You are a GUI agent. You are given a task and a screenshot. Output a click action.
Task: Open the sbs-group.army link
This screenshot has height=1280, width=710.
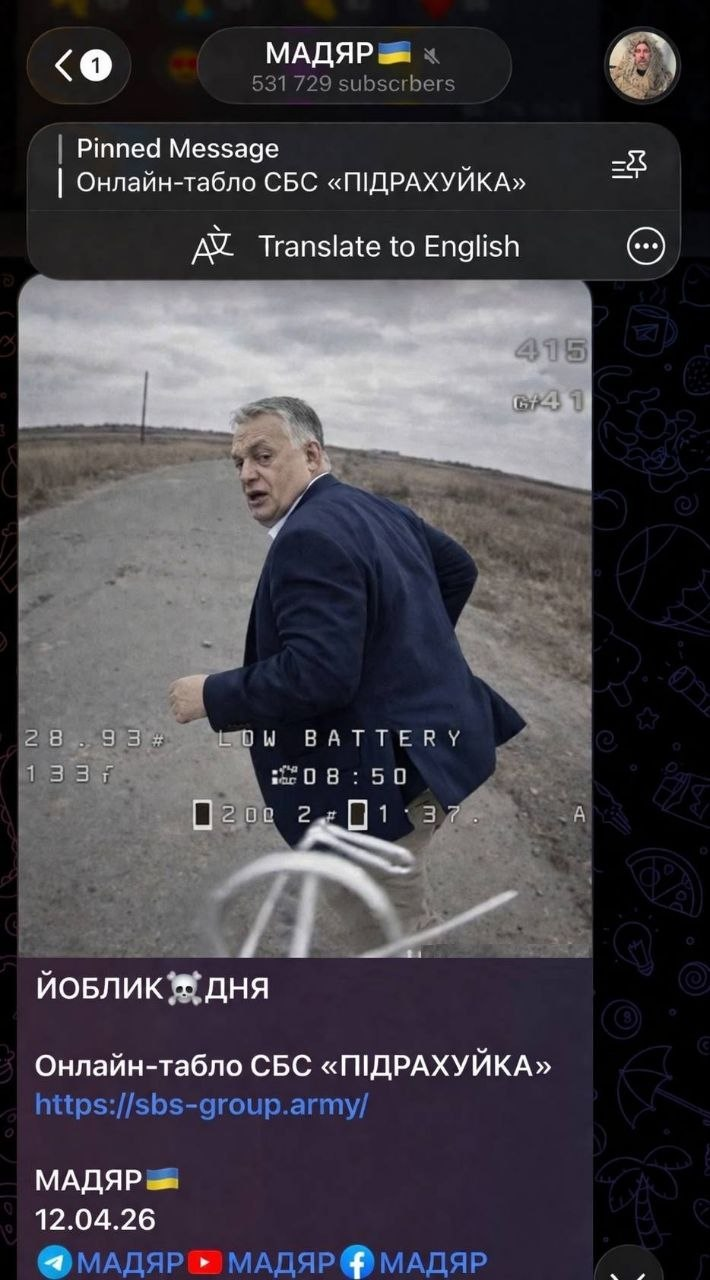202,1105
